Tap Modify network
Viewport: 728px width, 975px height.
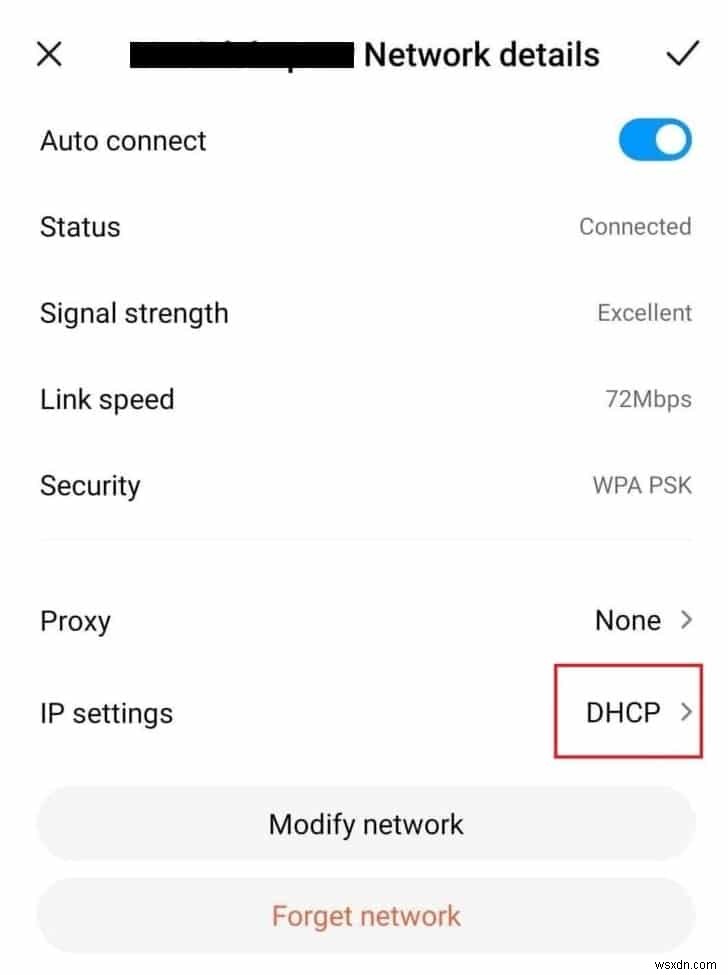click(x=364, y=824)
